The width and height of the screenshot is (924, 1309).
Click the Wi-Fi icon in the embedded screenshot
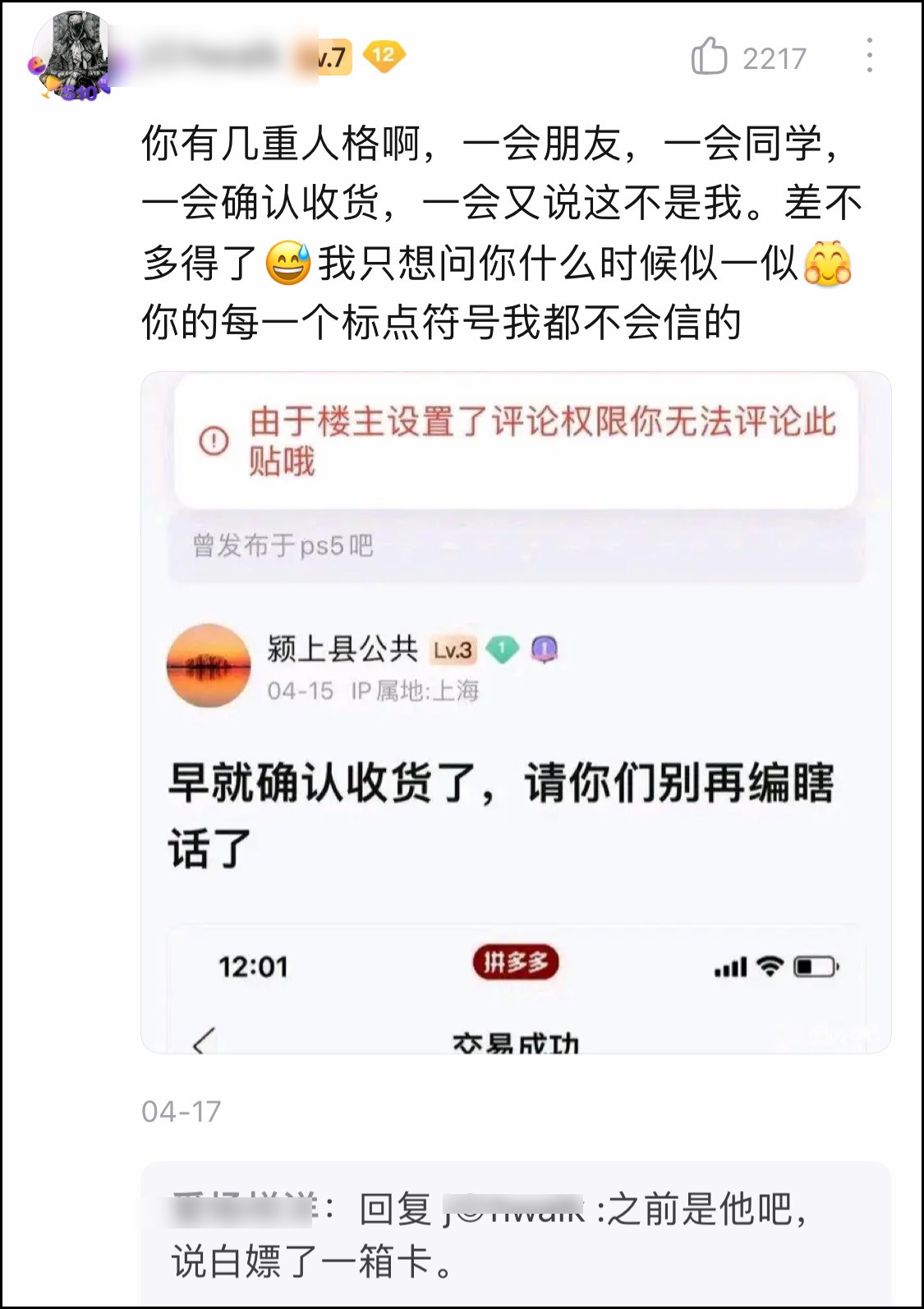(770, 969)
